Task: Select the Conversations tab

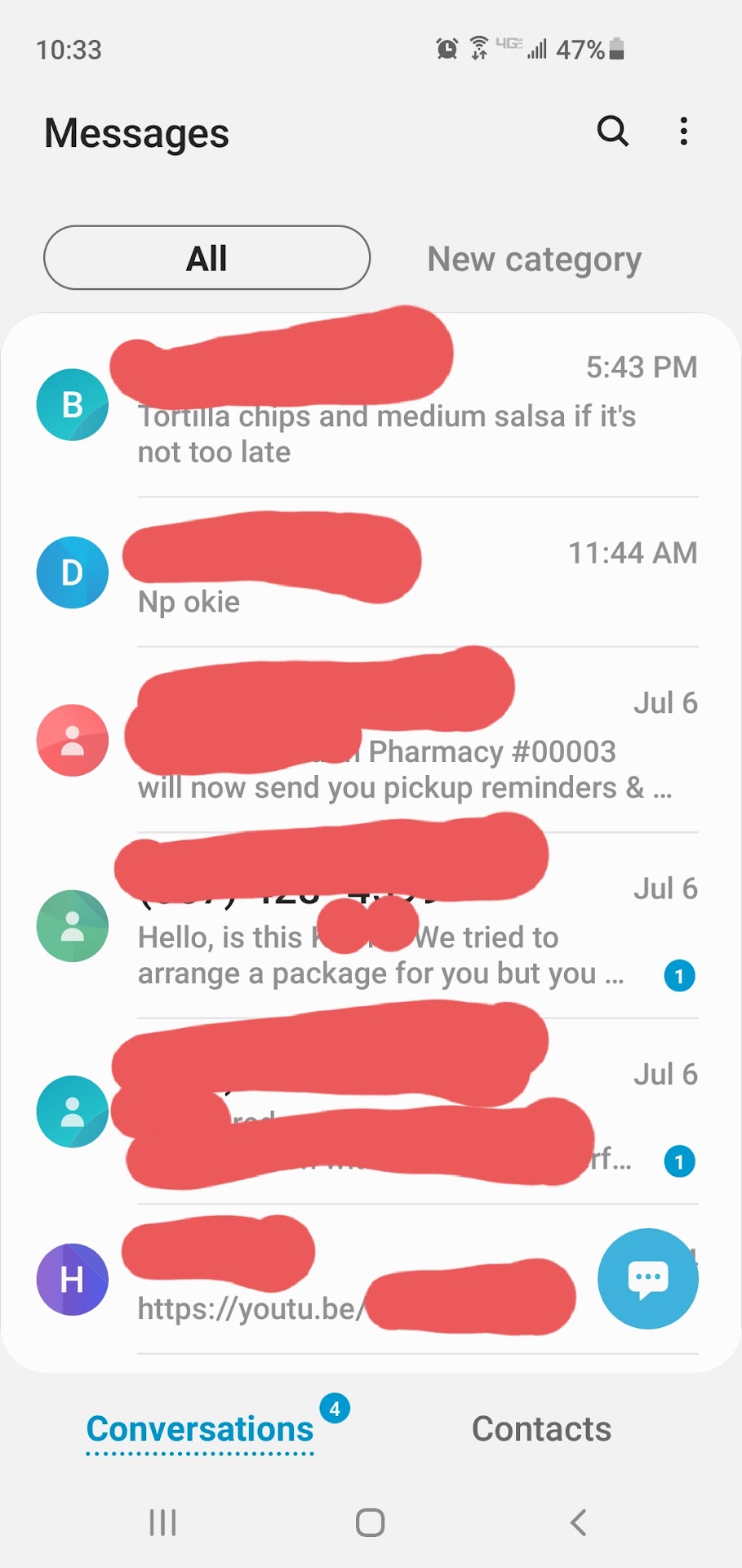Action: 200,1428
